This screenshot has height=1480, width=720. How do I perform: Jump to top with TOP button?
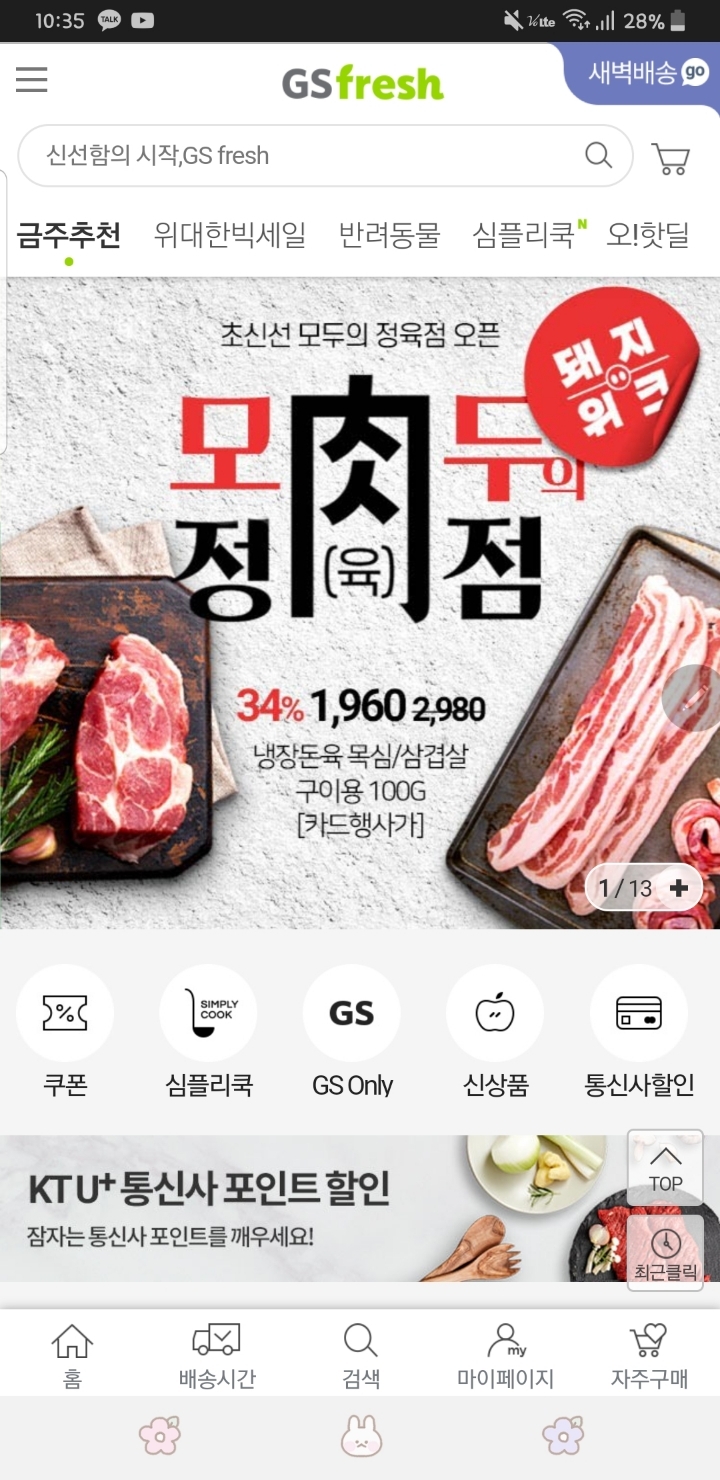(x=665, y=1168)
